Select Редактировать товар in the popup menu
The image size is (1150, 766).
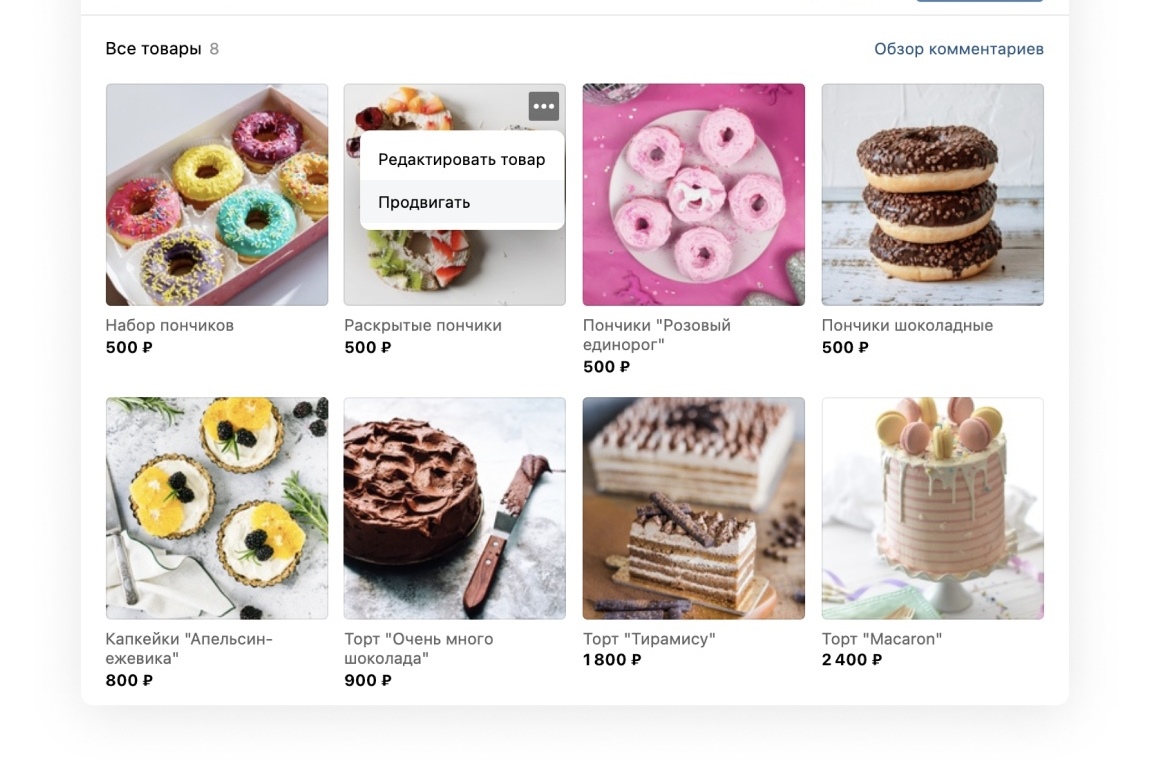click(461, 159)
